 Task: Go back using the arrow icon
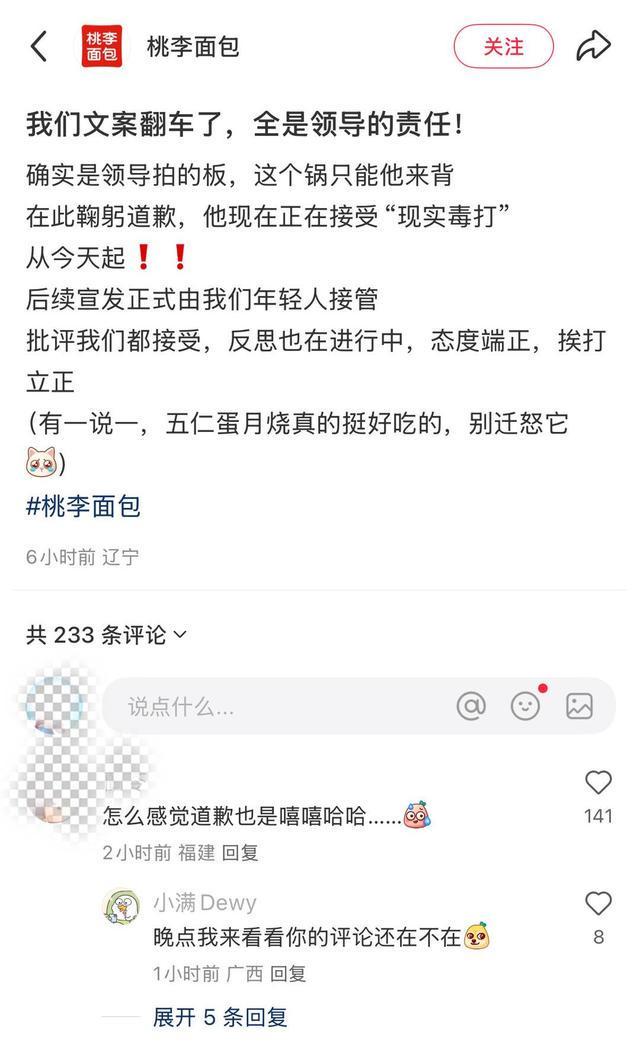39,46
